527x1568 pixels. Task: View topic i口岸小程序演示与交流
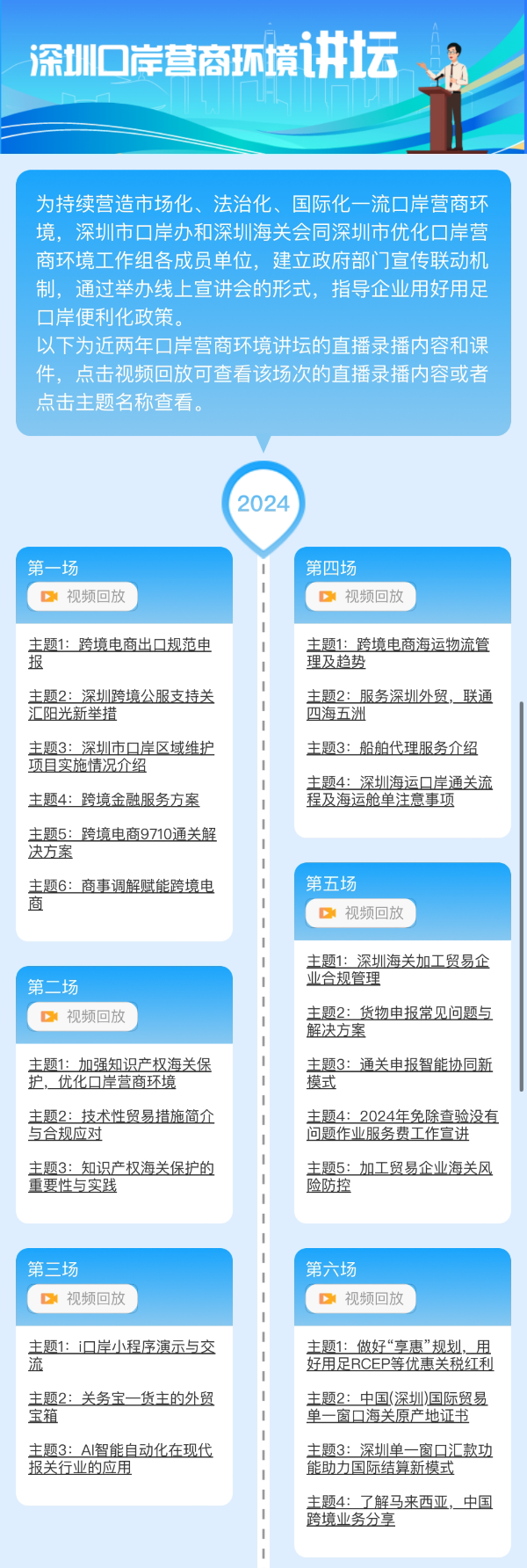pyautogui.click(x=121, y=1354)
